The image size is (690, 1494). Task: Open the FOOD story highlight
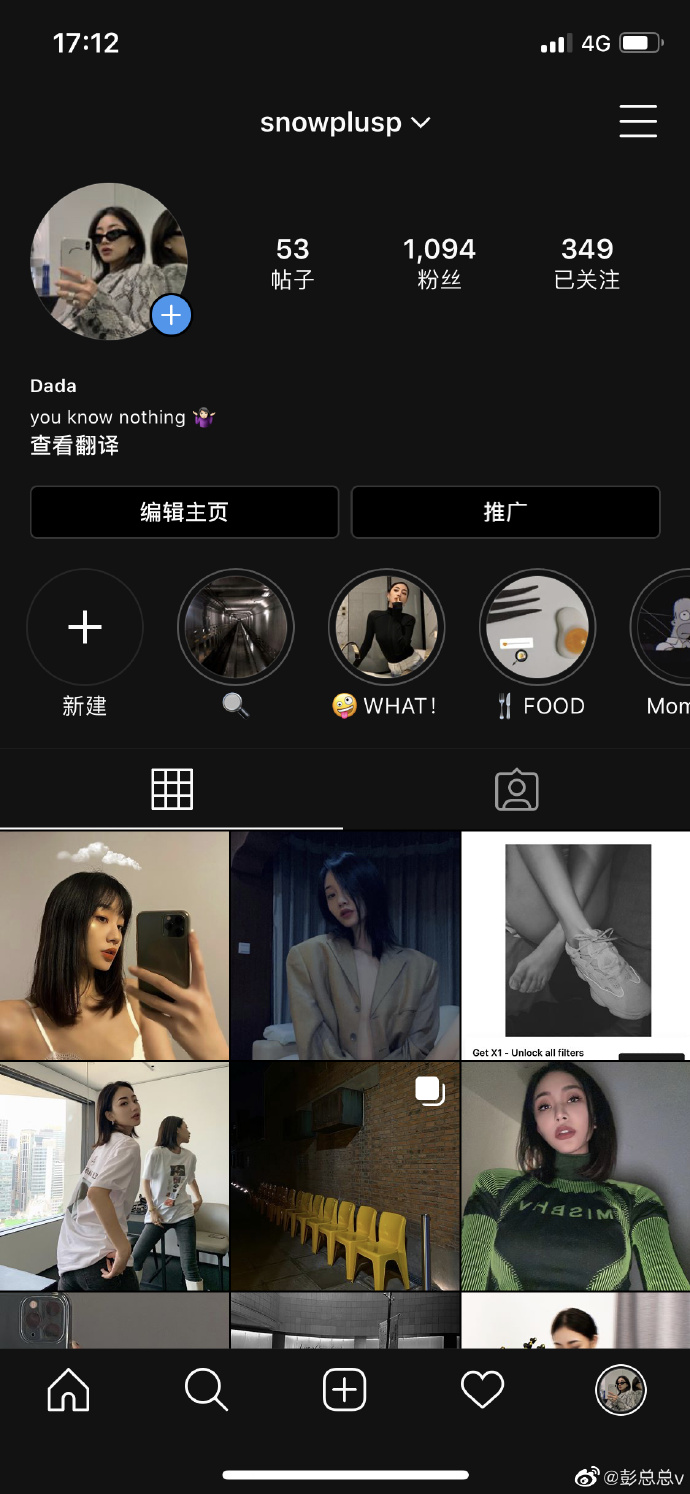538,628
